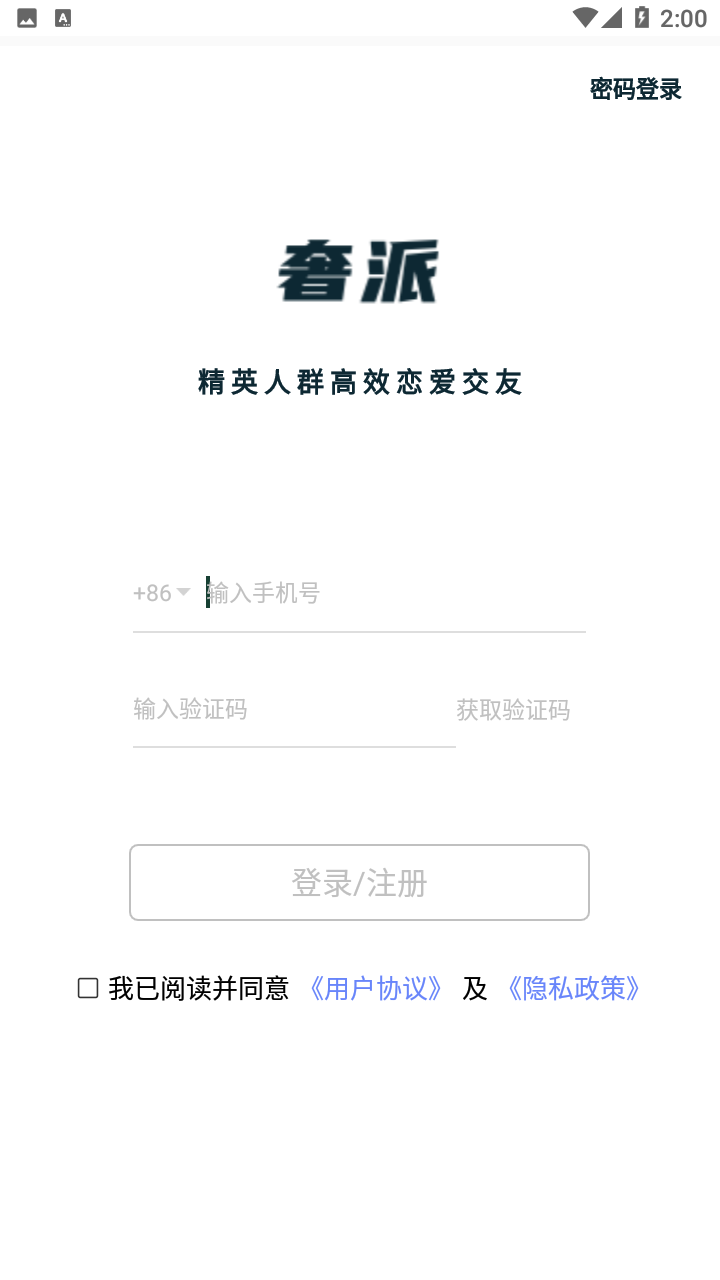Toggle the user agreement acceptance checkbox

(88, 988)
